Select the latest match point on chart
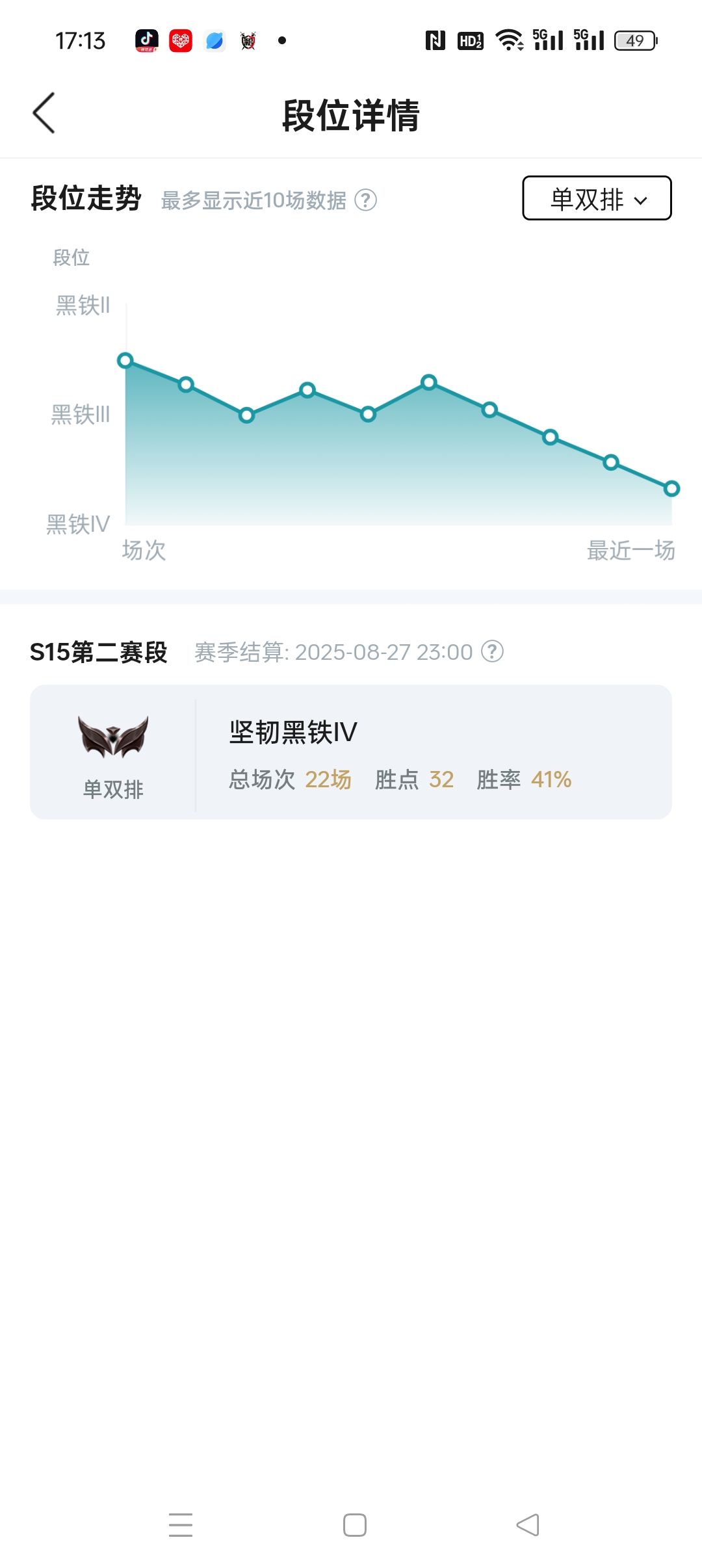This screenshot has height=1568, width=702. point(671,488)
